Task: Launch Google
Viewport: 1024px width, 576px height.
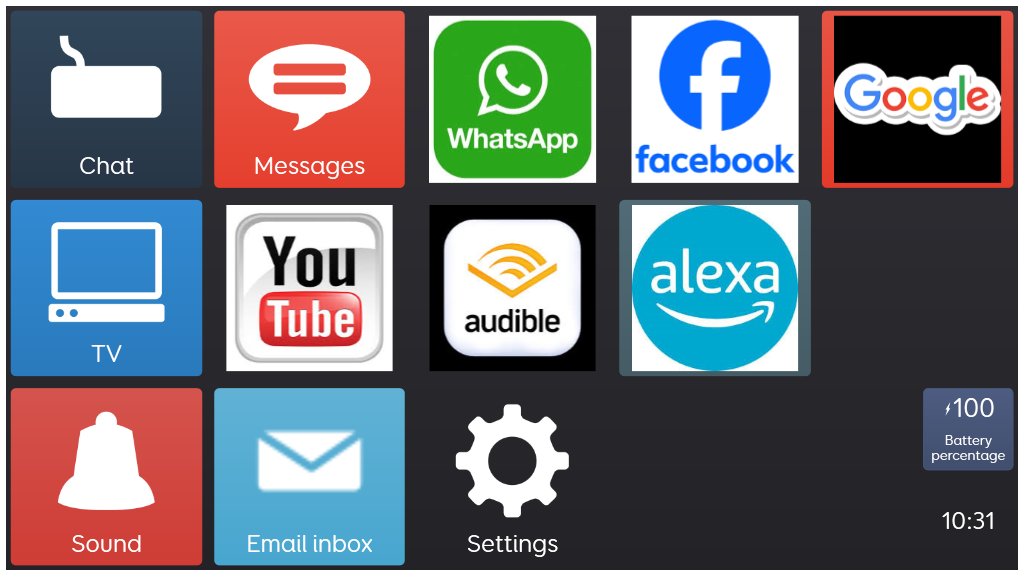Action: coord(917,99)
